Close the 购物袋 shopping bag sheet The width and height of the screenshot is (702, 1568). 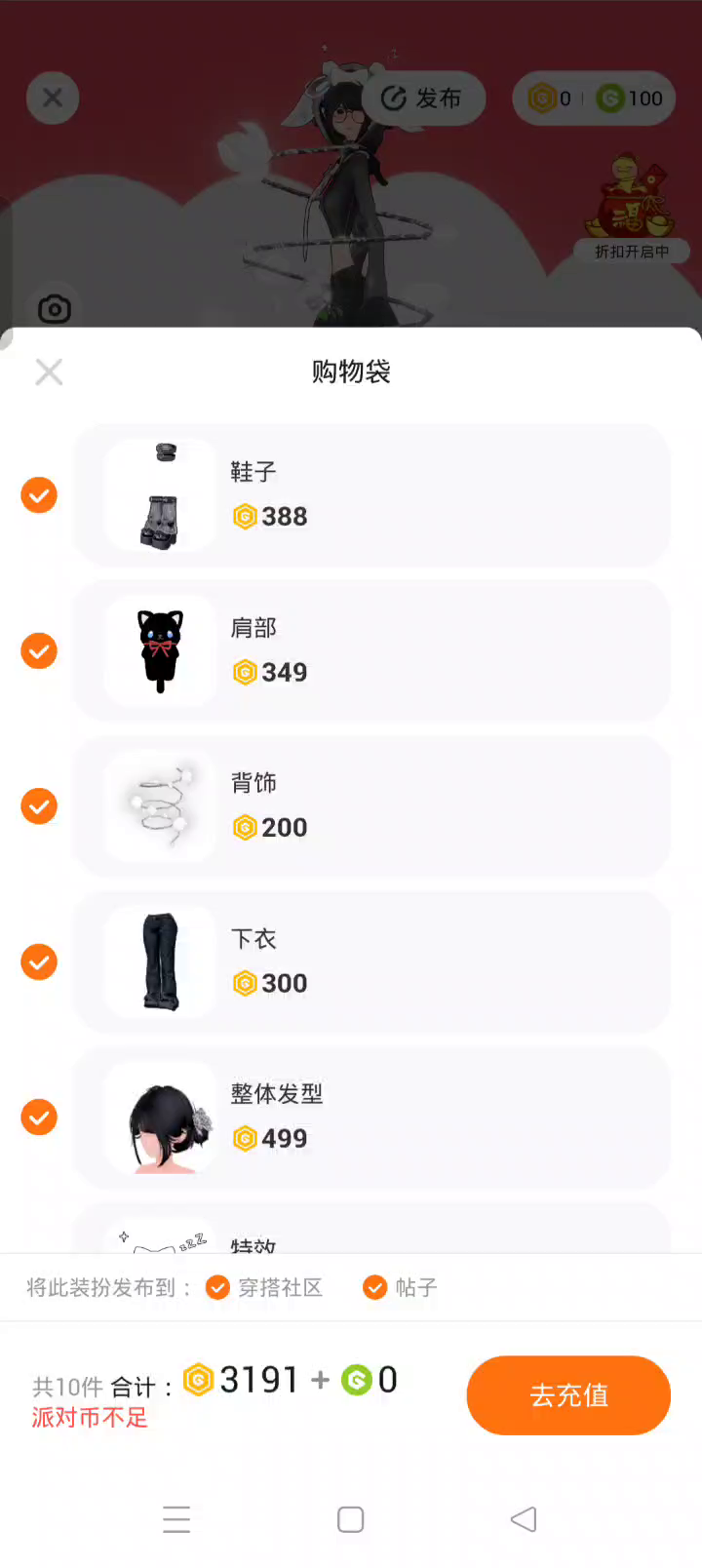[x=49, y=372]
